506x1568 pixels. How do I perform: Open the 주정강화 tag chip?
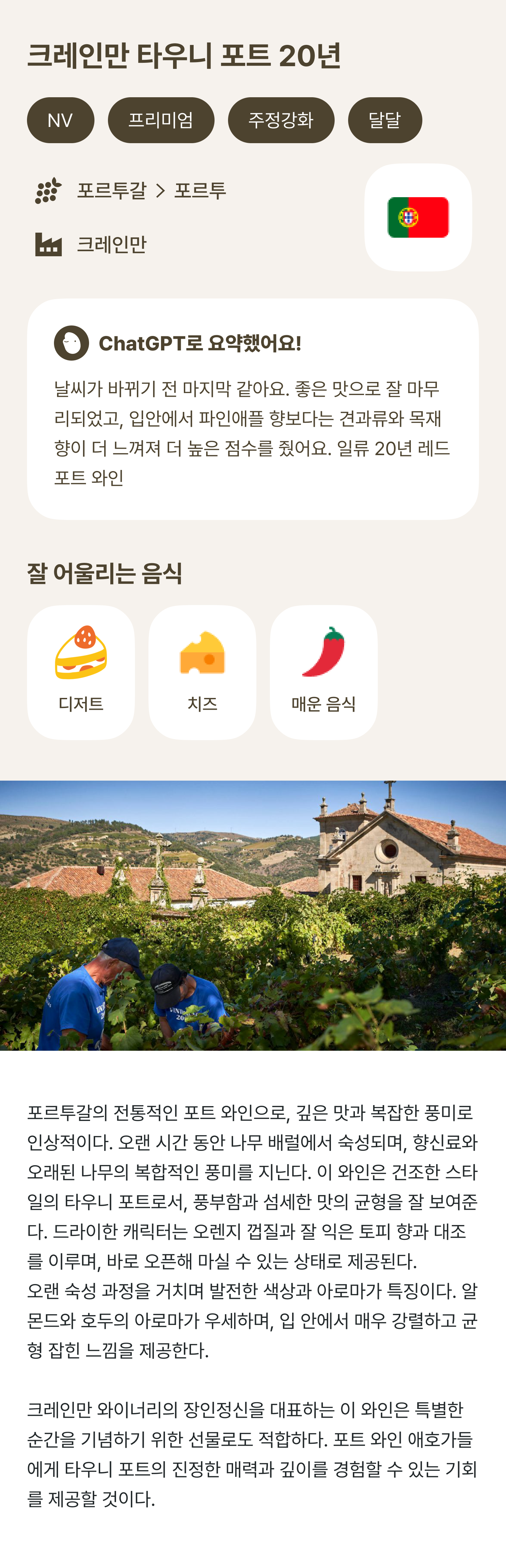(x=281, y=120)
